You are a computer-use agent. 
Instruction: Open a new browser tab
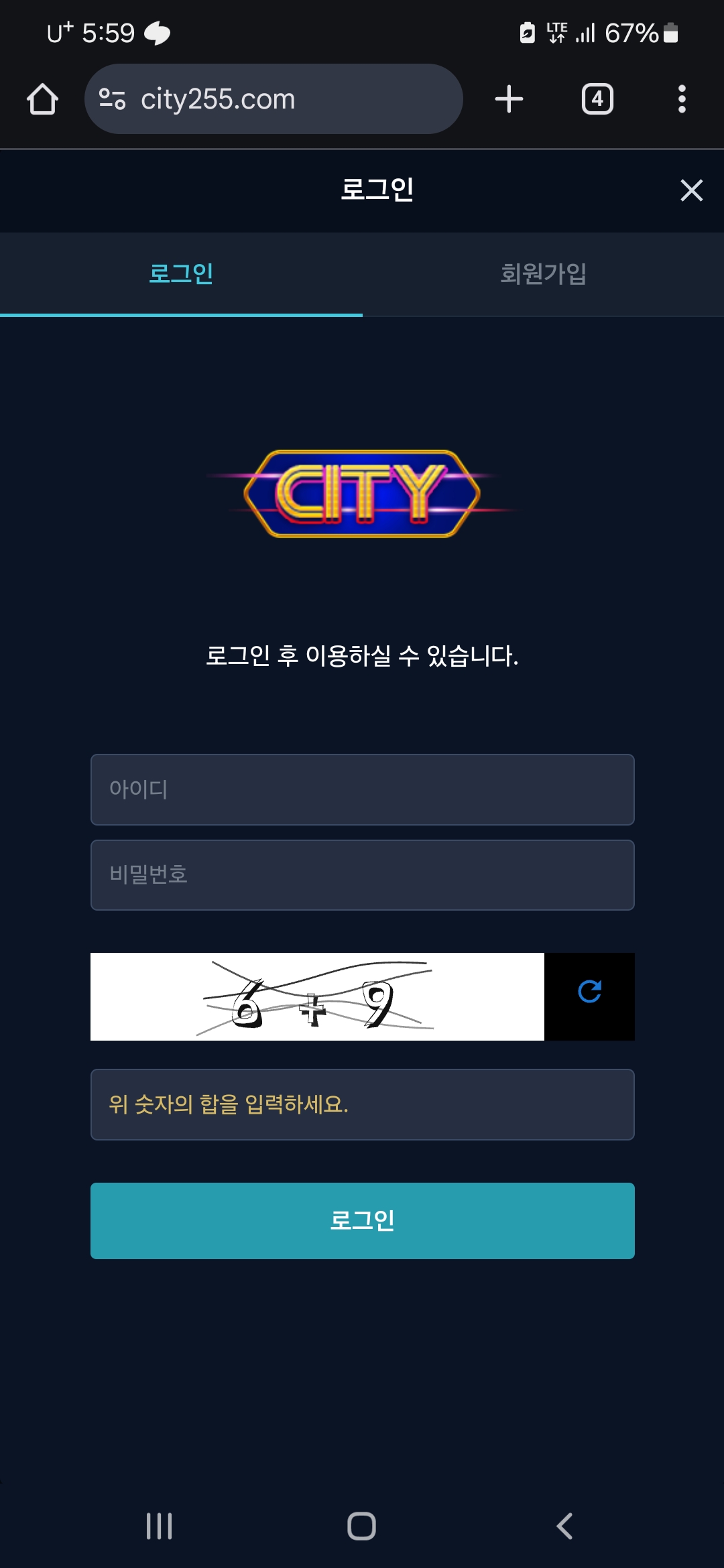pos(509,99)
